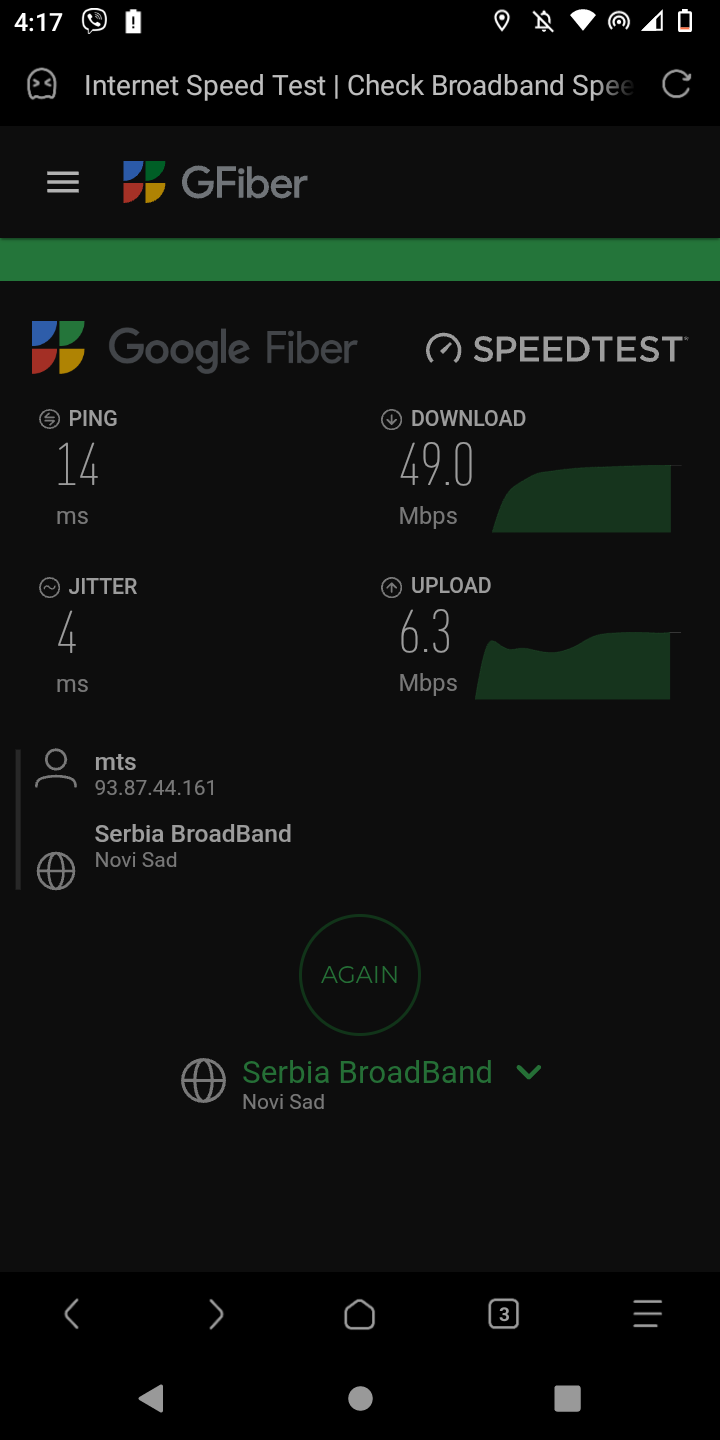This screenshot has width=720, height=1440.
Task: Open the GFiber hamburger menu
Action: [63, 182]
